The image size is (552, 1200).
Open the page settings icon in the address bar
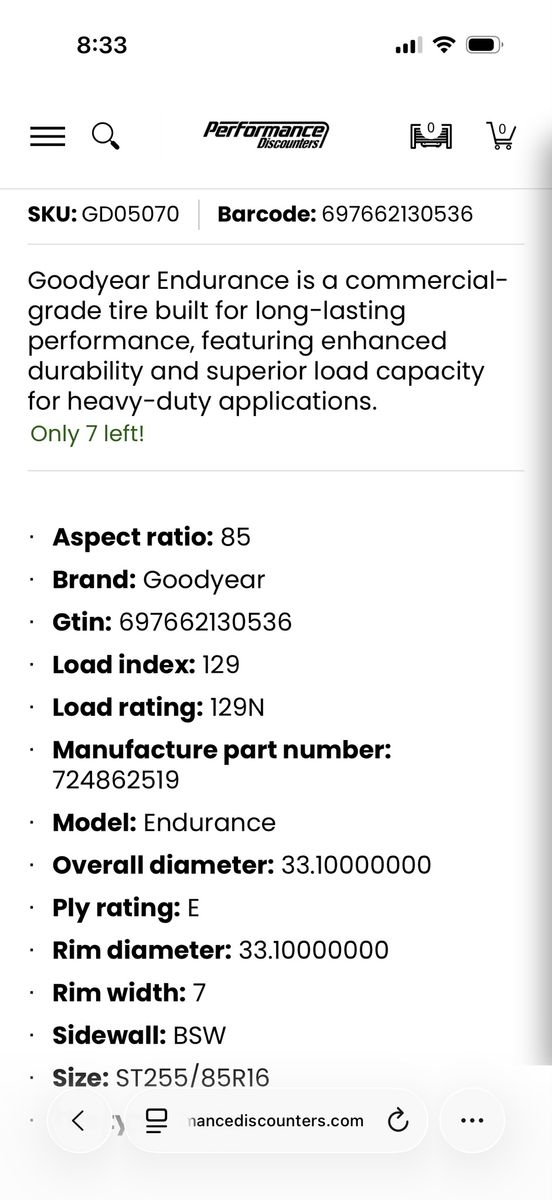[x=156, y=1120]
